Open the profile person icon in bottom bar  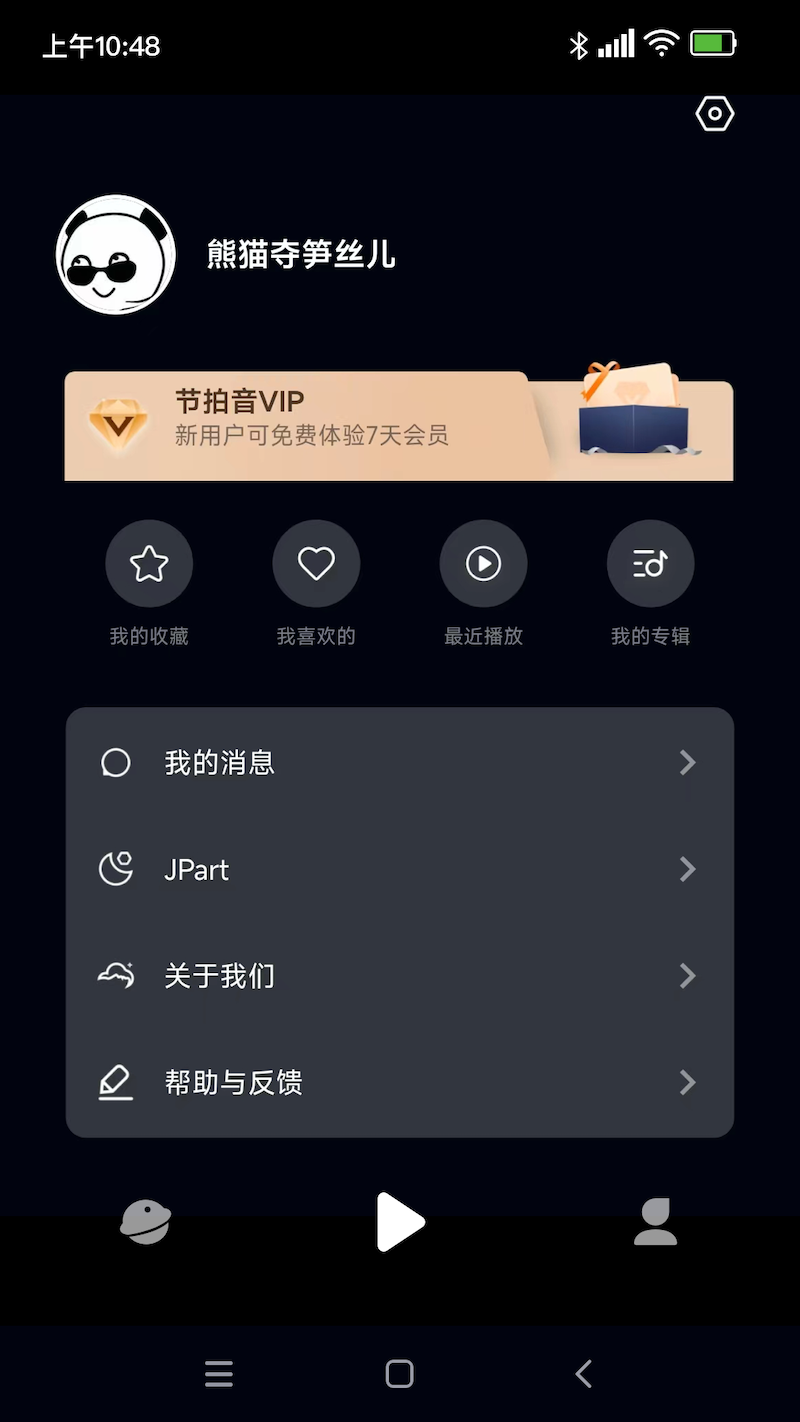click(655, 1221)
